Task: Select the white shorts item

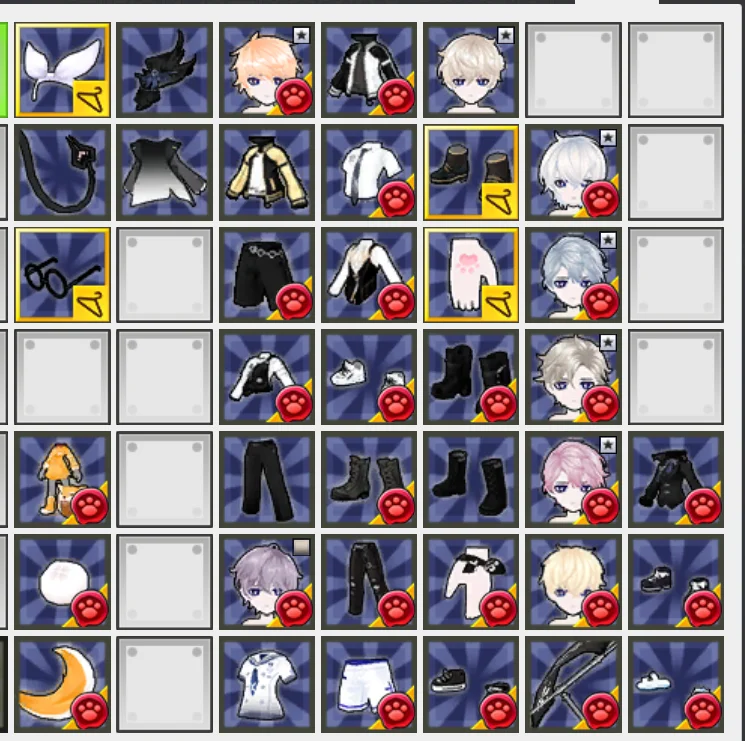Action: pyautogui.click(x=368, y=683)
